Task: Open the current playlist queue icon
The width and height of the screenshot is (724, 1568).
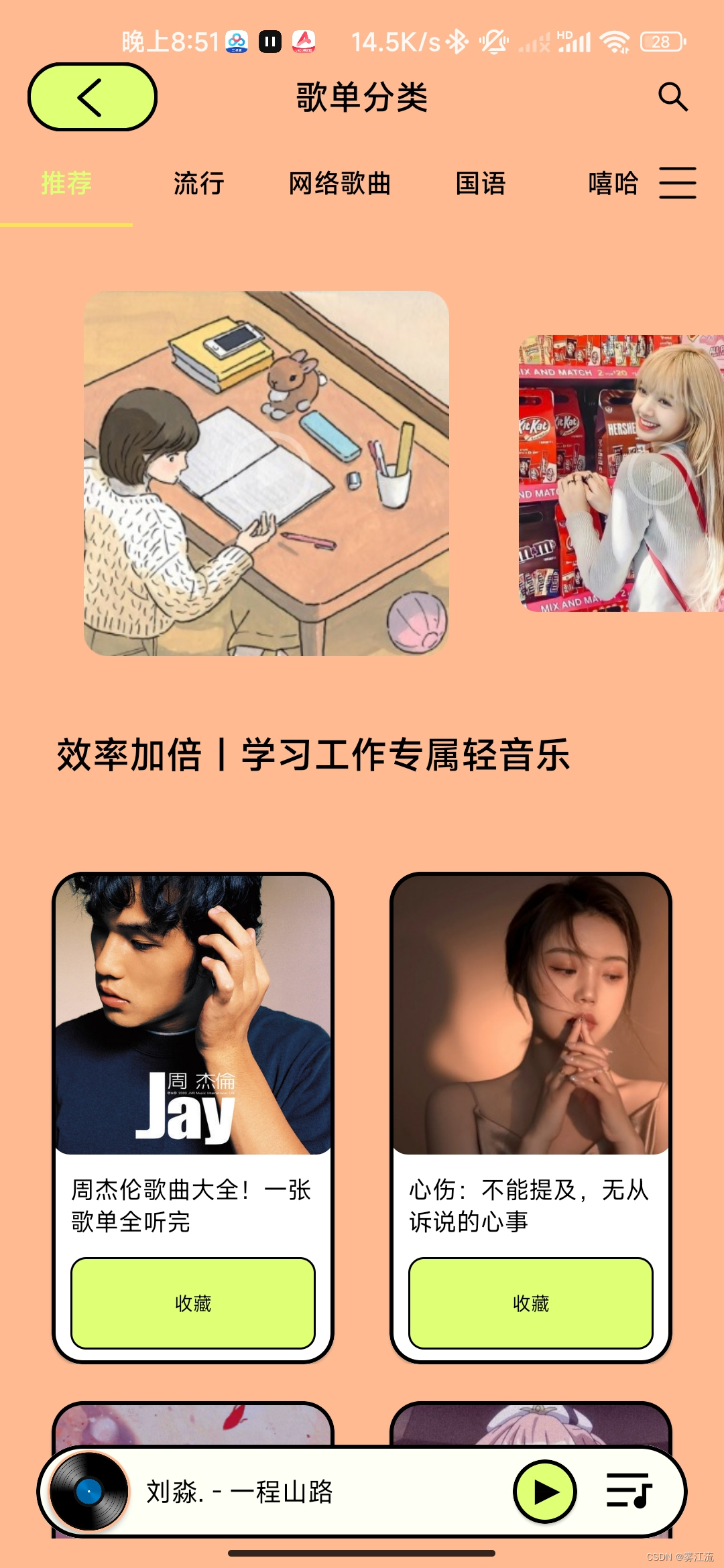Action: click(628, 1491)
